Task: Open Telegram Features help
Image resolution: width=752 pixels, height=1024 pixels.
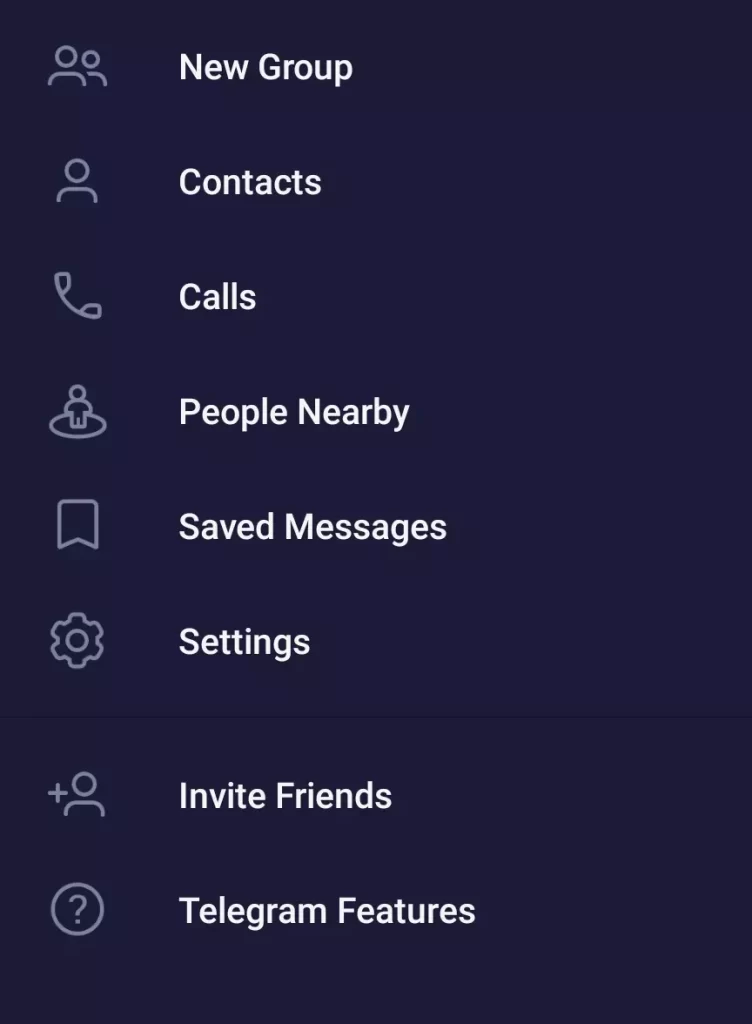Action: pos(326,911)
